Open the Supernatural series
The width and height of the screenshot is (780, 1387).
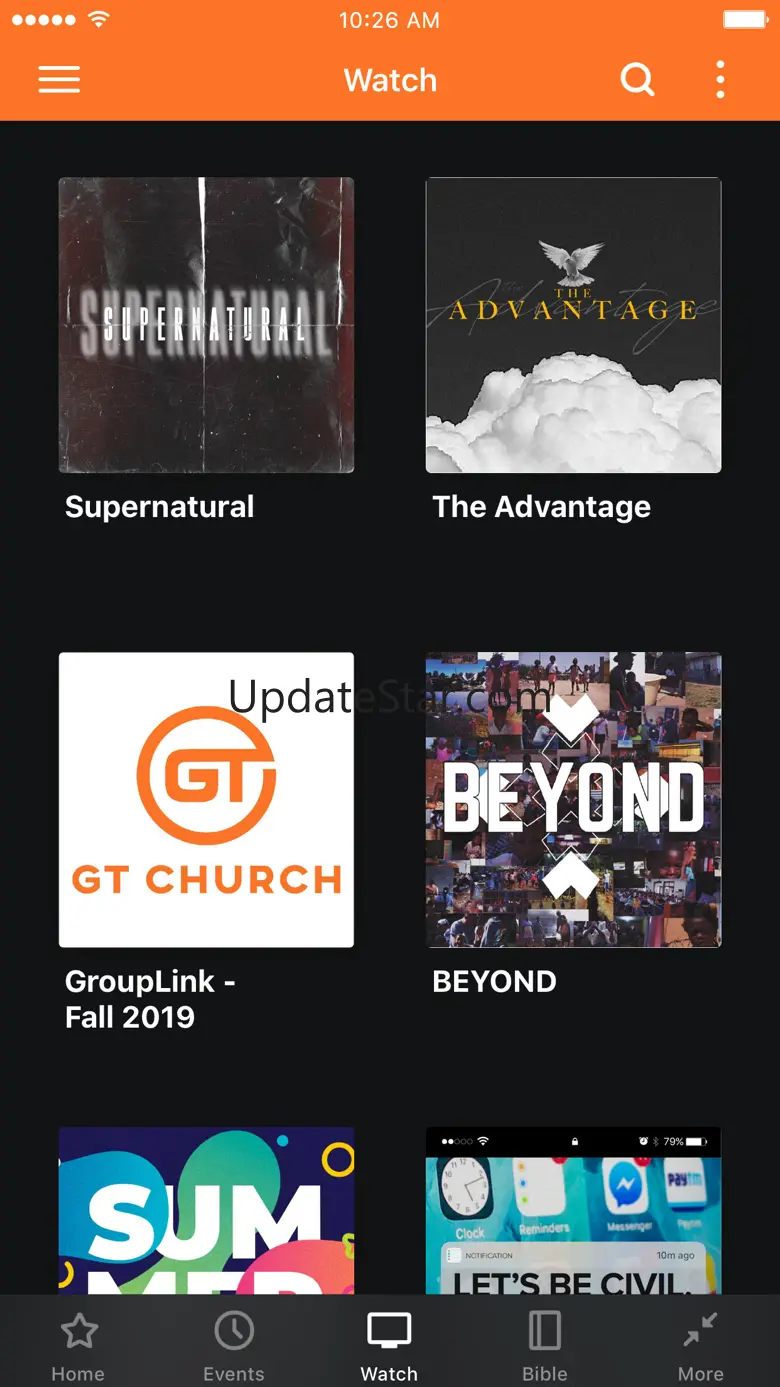206,325
